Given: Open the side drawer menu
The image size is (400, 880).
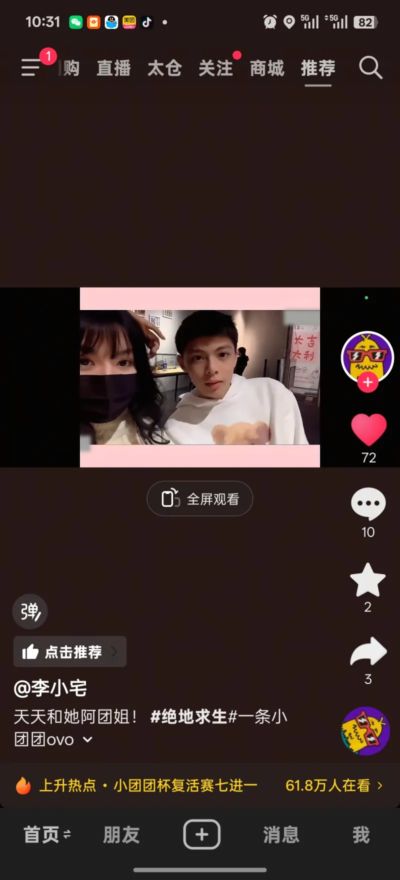Looking at the screenshot, I should click(32, 68).
